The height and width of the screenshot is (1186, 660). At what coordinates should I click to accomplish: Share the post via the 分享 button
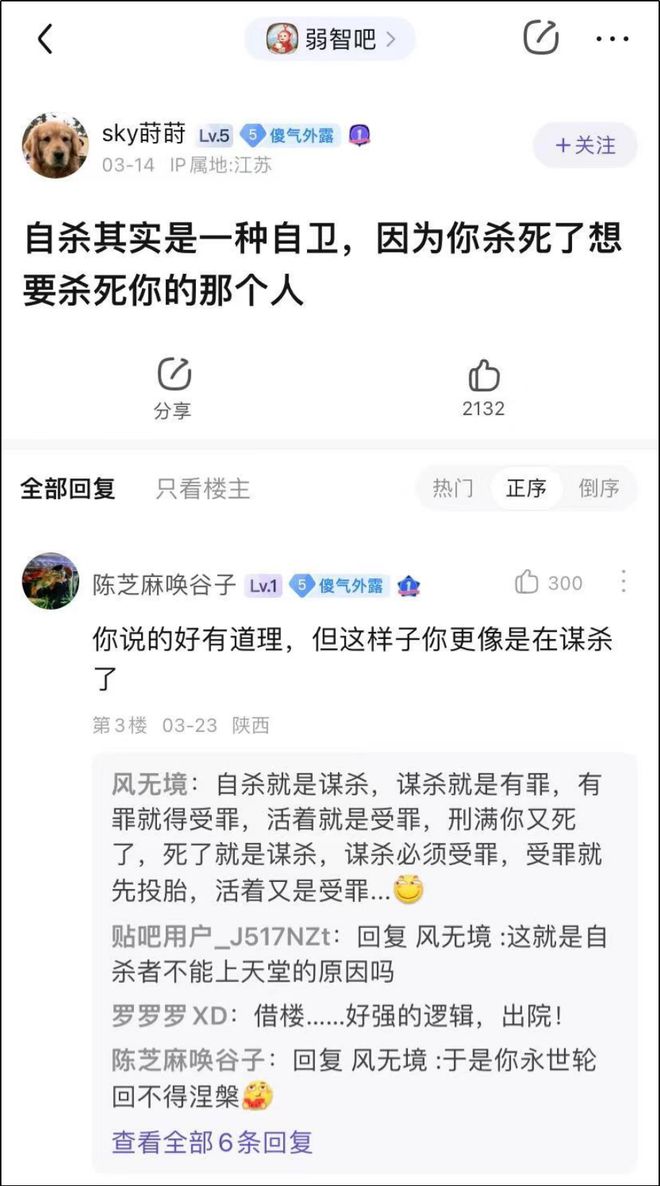[x=173, y=388]
